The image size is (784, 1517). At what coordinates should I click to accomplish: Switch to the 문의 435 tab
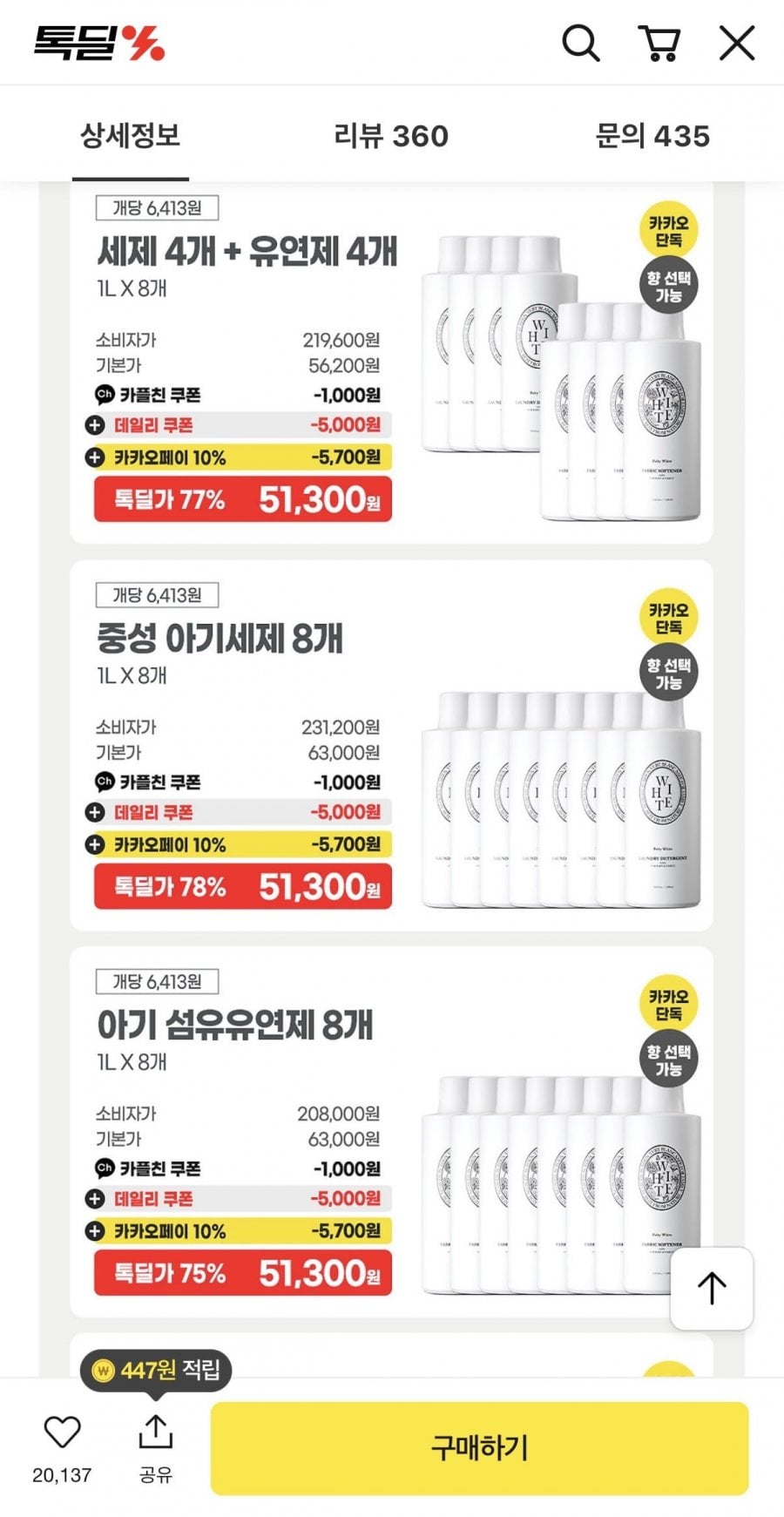pyautogui.click(x=652, y=136)
